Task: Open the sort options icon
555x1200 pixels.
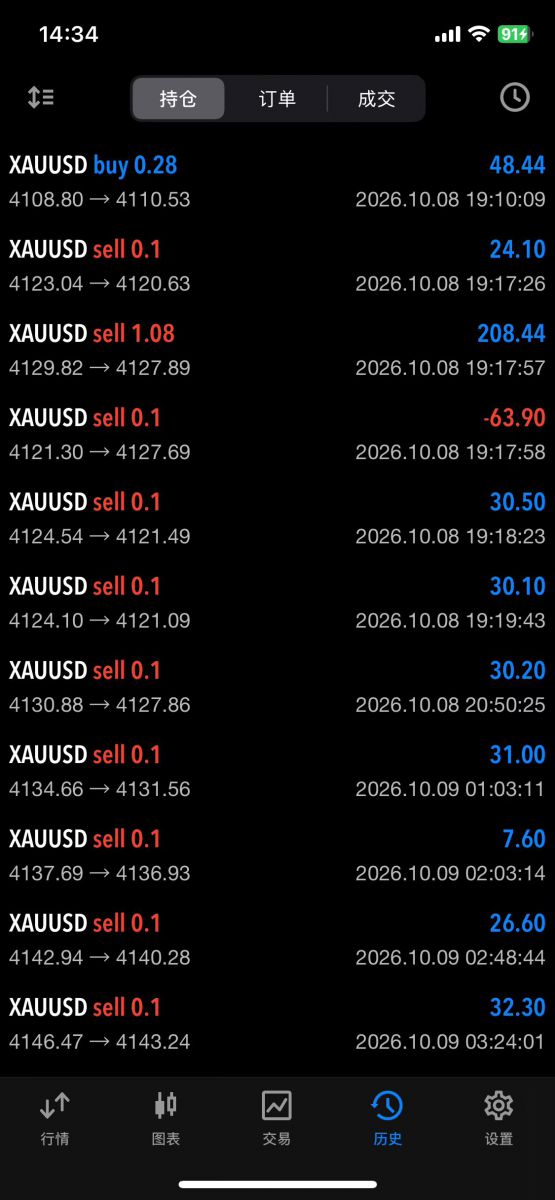Action: pyautogui.click(x=41, y=97)
